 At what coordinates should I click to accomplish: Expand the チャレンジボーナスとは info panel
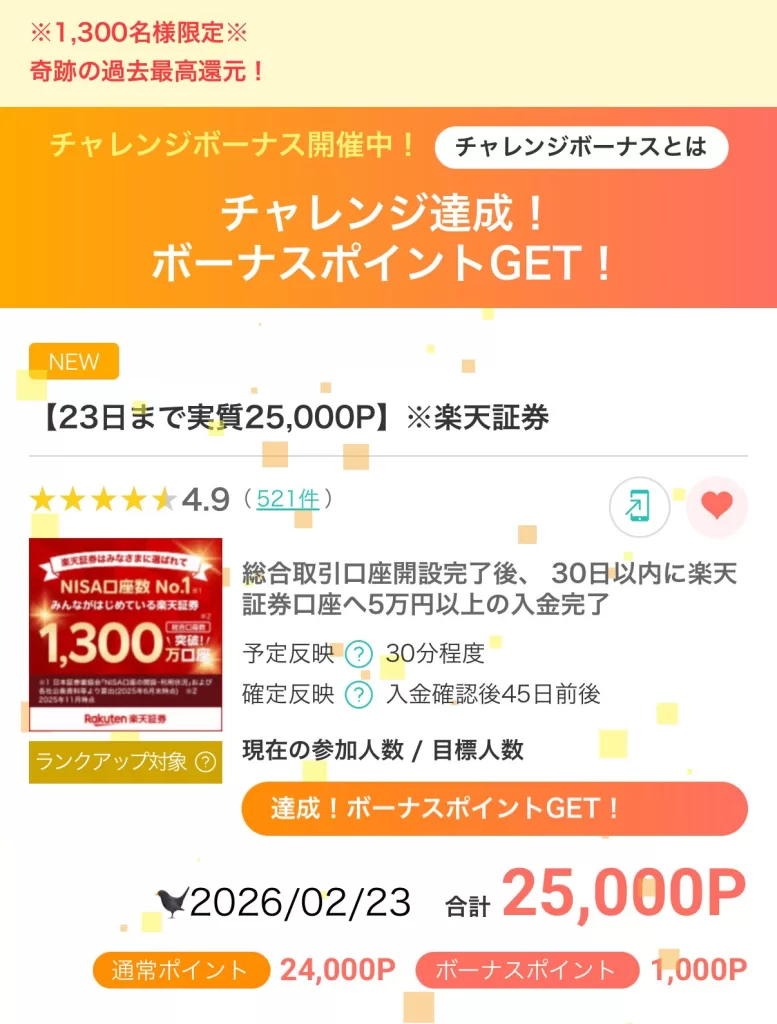click(583, 147)
